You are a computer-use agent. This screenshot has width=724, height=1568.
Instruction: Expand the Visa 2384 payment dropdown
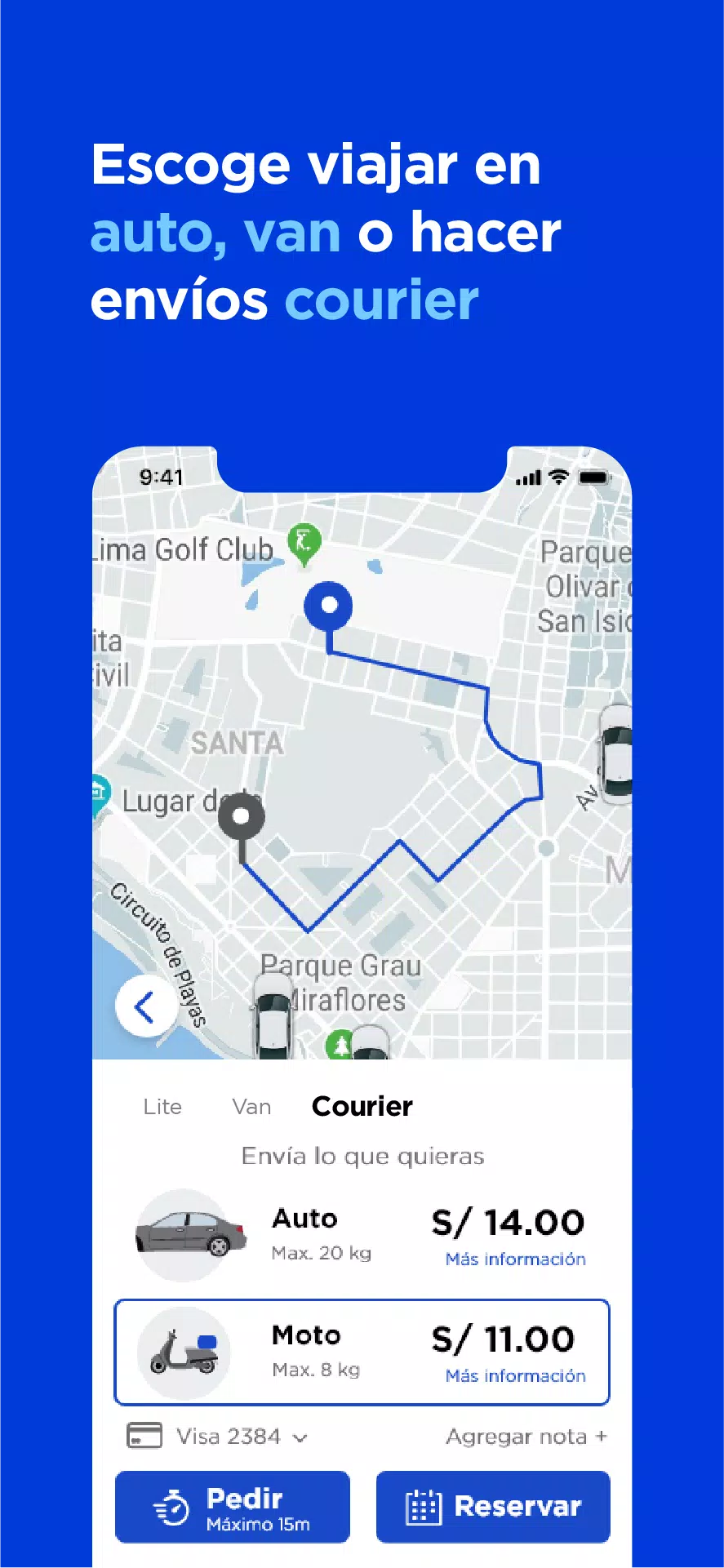(x=302, y=1436)
